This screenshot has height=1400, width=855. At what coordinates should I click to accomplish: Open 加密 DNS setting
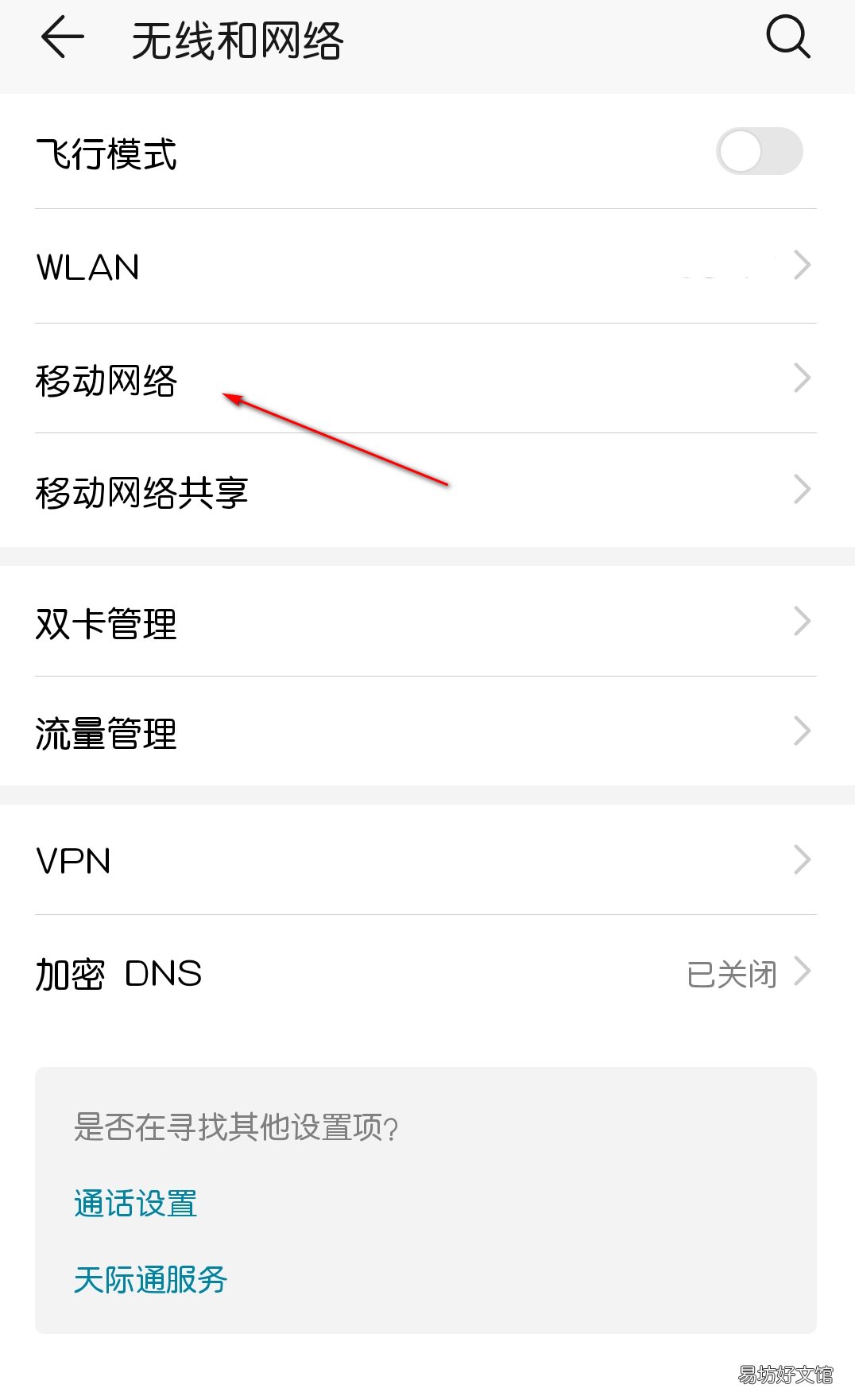427,973
